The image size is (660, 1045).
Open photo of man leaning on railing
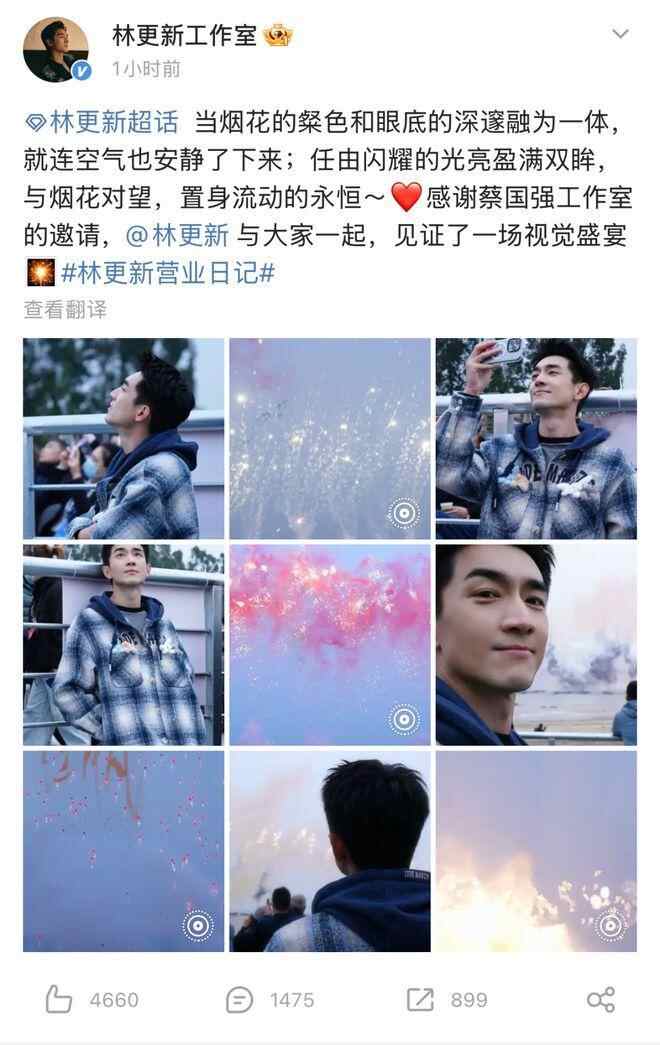pos(124,645)
